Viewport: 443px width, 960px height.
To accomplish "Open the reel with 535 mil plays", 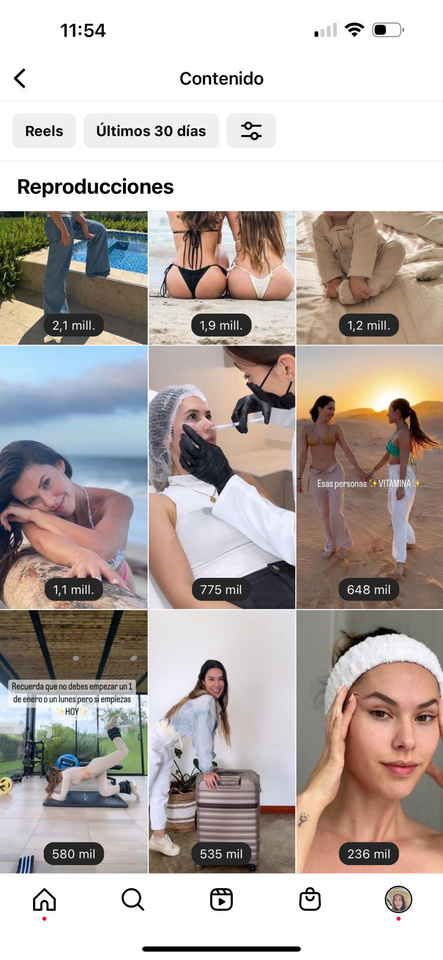I will [222, 741].
